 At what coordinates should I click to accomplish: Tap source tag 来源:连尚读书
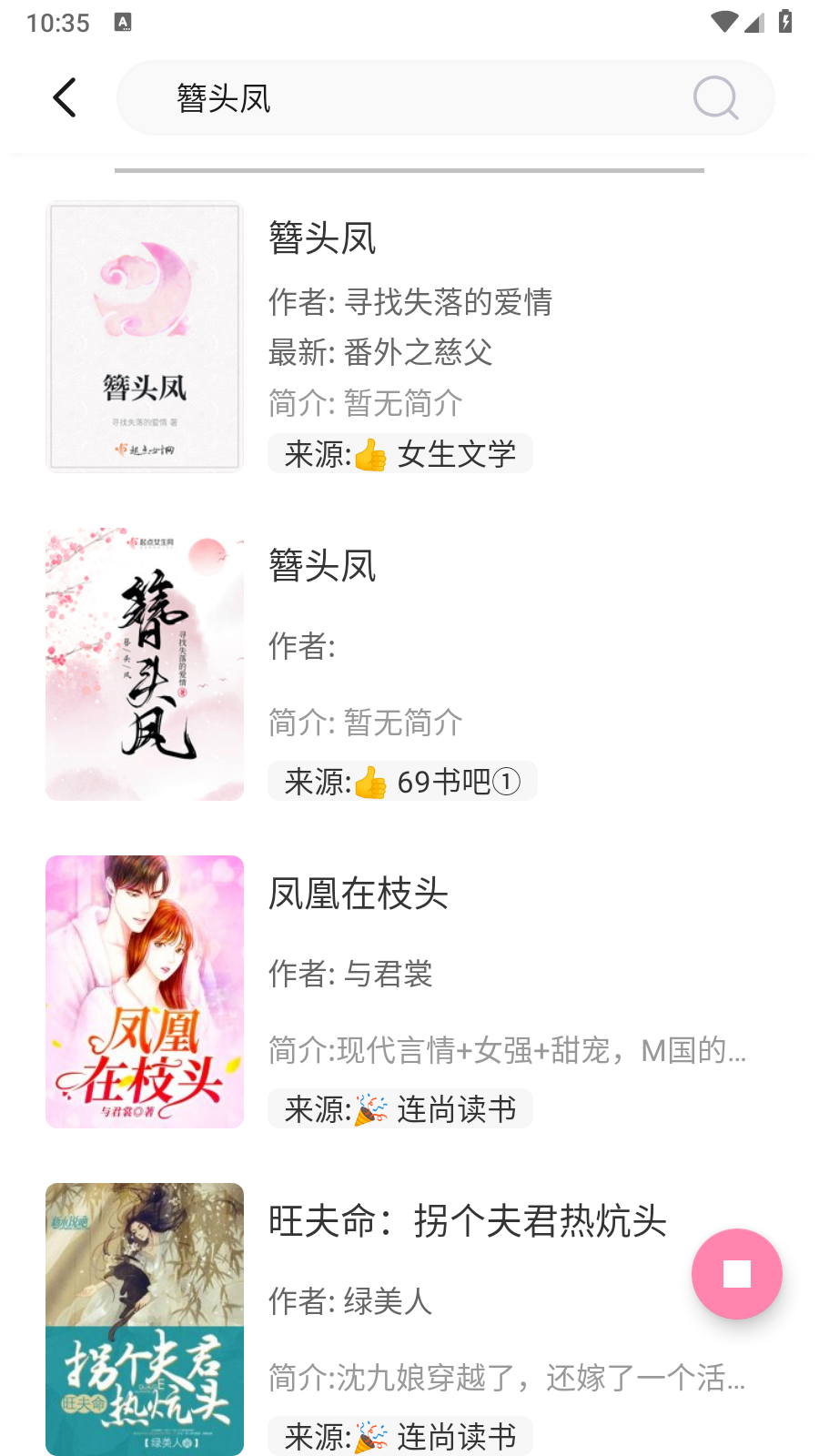tap(399, 1108)
